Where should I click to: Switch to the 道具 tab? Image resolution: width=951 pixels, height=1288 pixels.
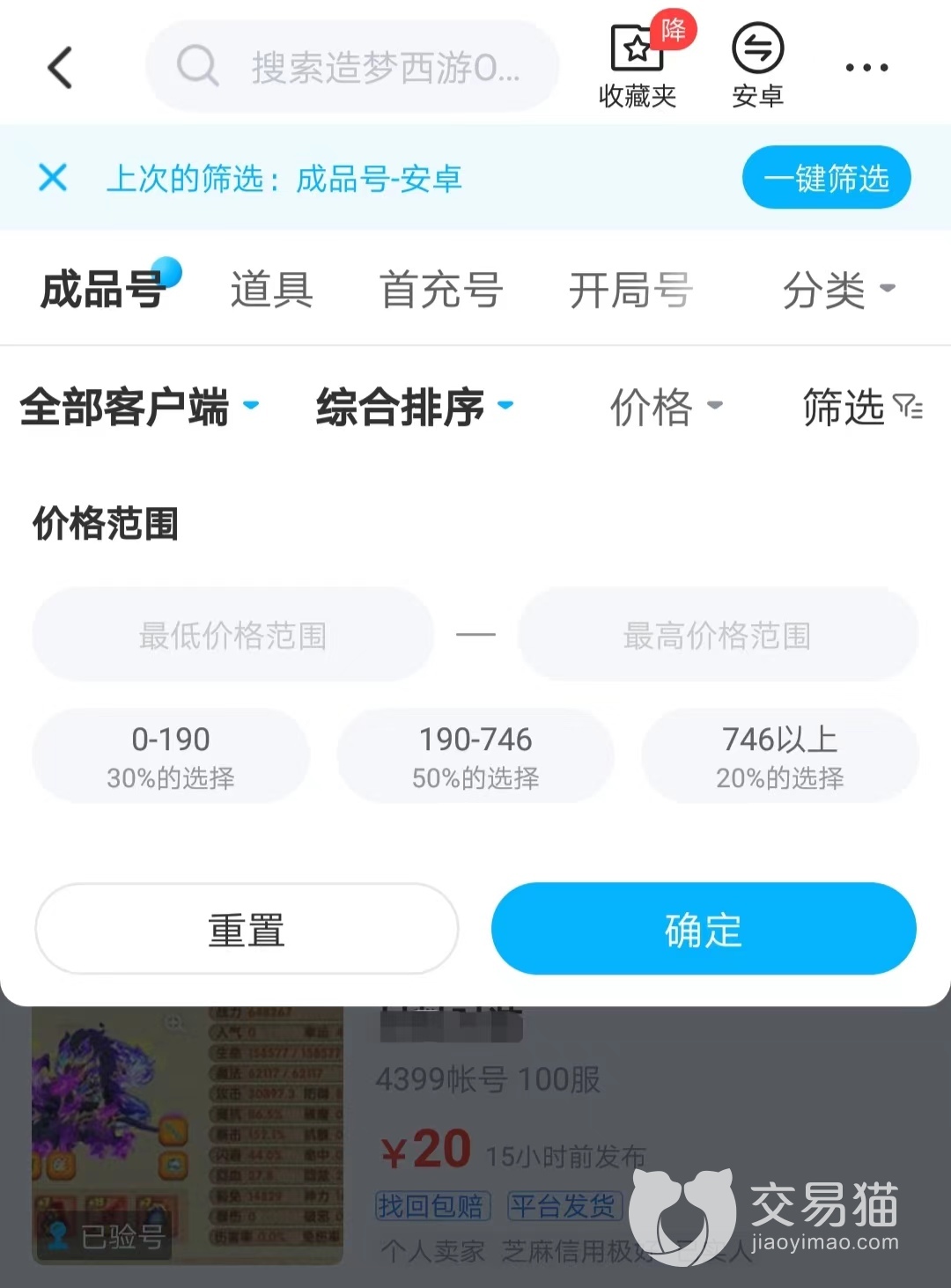[x=271, y=289]
